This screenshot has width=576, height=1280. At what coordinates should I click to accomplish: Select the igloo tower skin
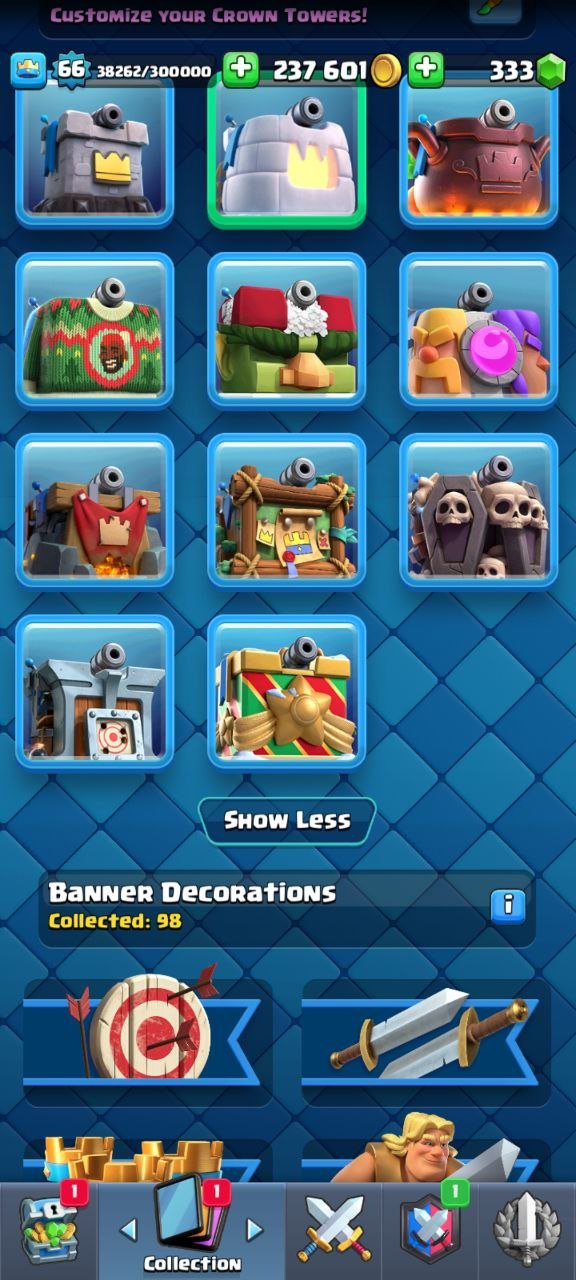[287, 150]
